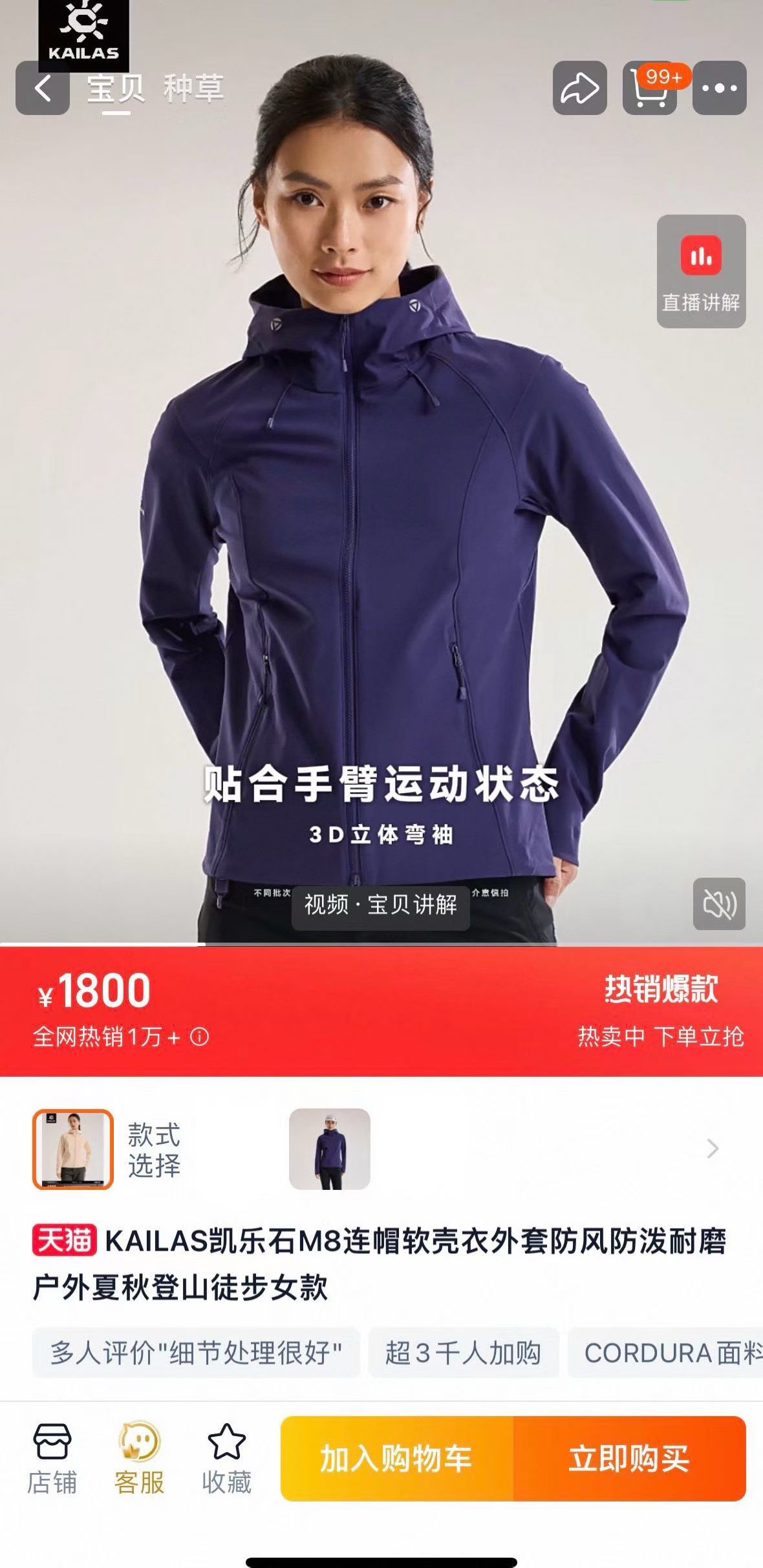Screen dimensions: 763x1568
Task: Expand style options with the chevron
Action: pyautogui.click(x=713, y=1149)
